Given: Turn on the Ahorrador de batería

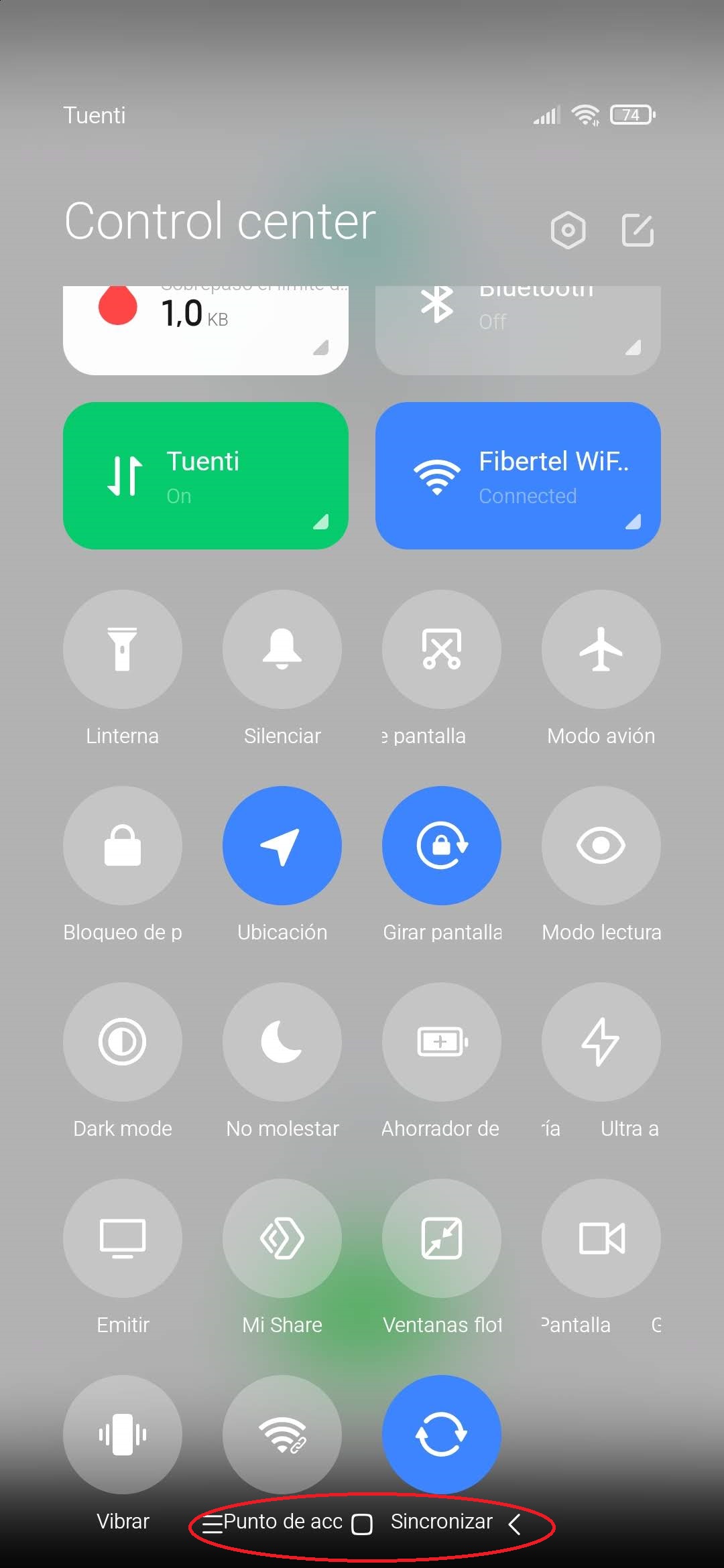Looking at the screenshot, I should 442,1042.
